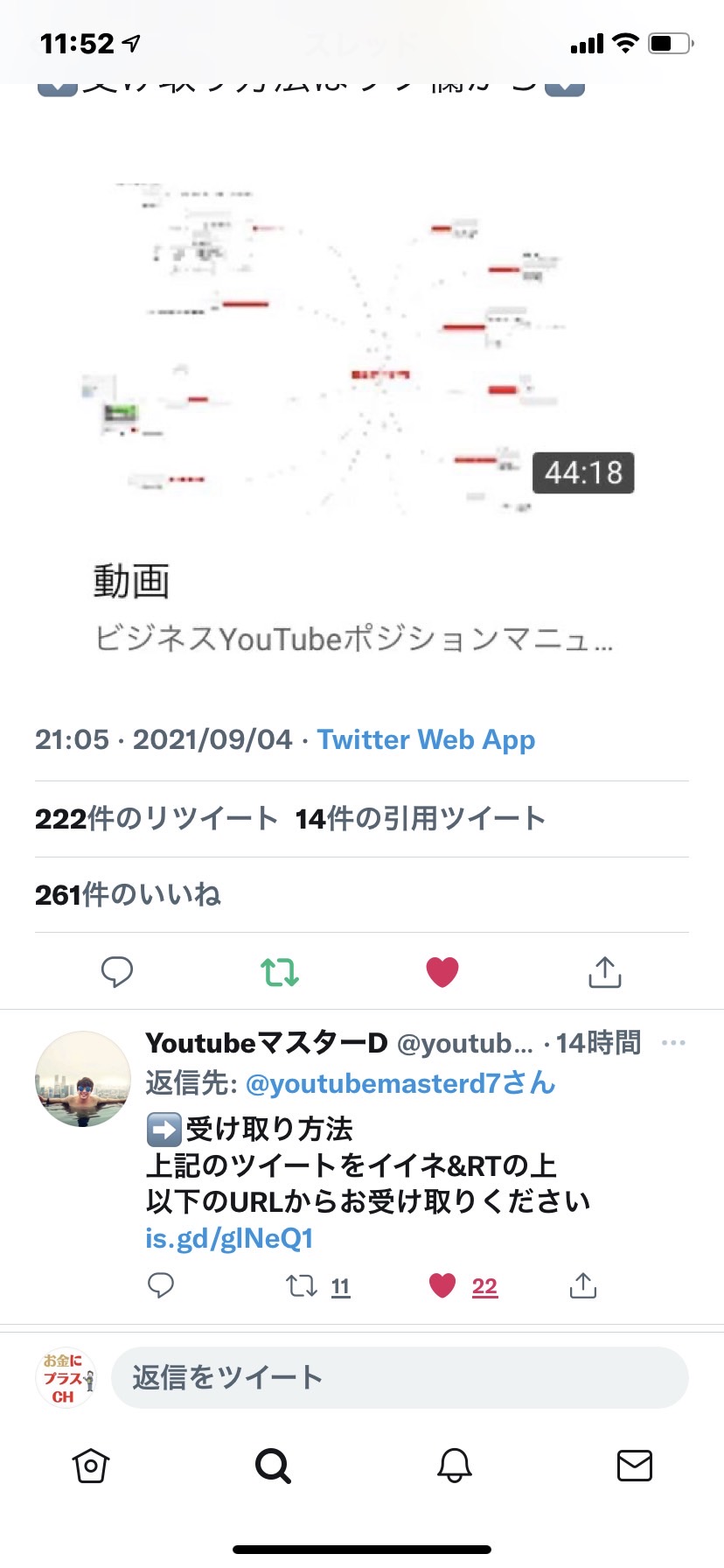Share YoutubeマスターD's reply tweet

pyautogui.click(x=583, y=1285)
